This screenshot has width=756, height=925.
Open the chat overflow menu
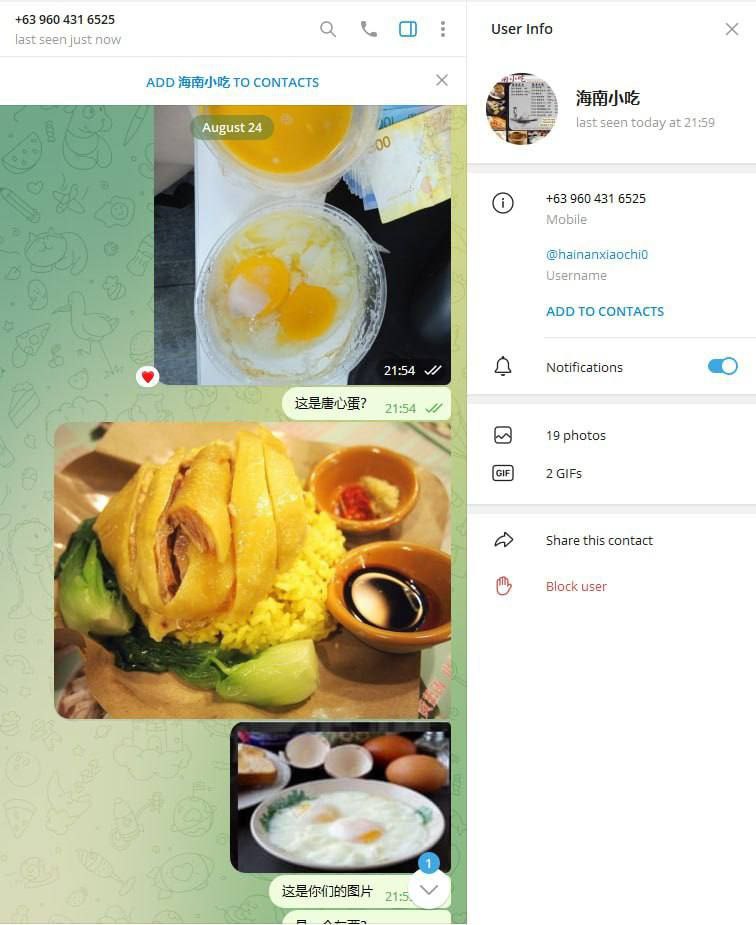pos(443,29)
